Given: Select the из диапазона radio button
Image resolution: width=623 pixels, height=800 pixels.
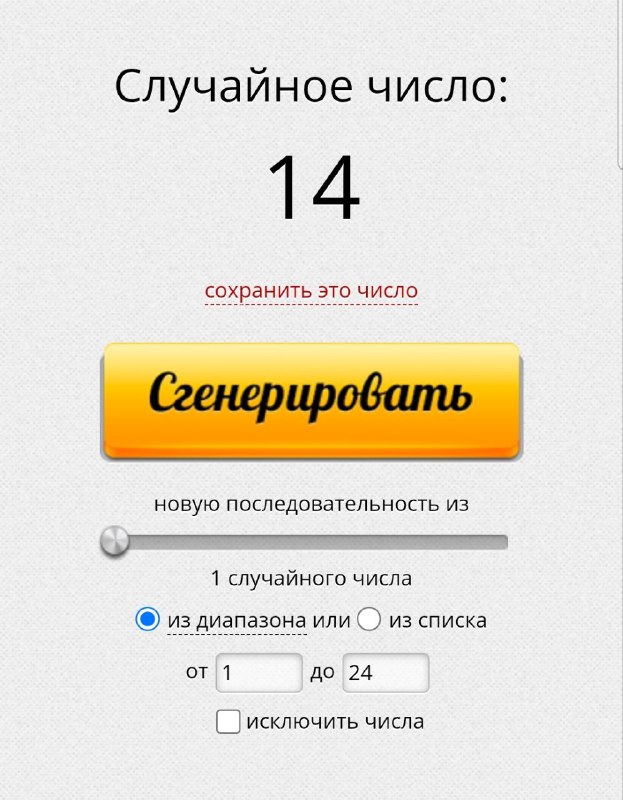Looking at the screenshot, I should (147, 619).
